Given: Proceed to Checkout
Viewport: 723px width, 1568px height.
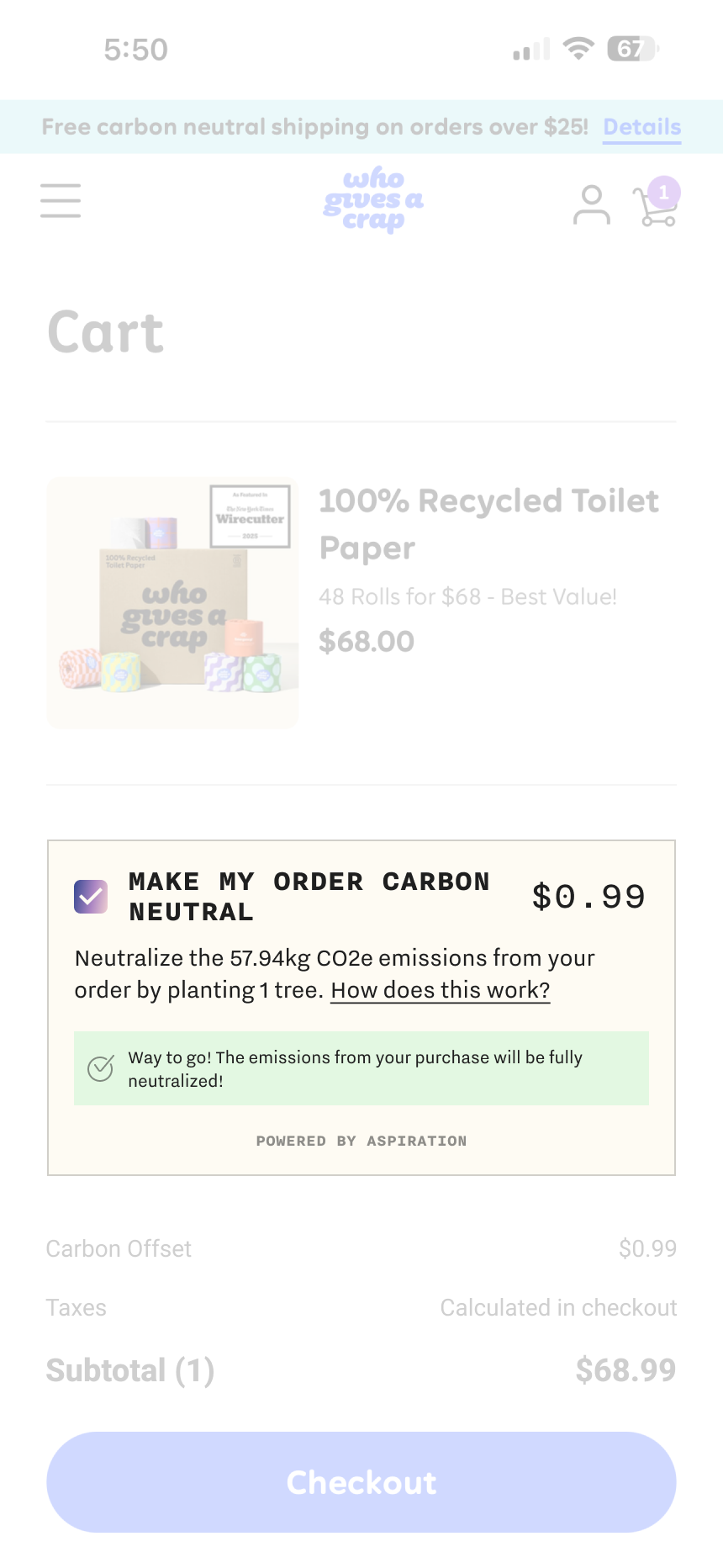Looking at the screenshot, I should point(361,1481).
